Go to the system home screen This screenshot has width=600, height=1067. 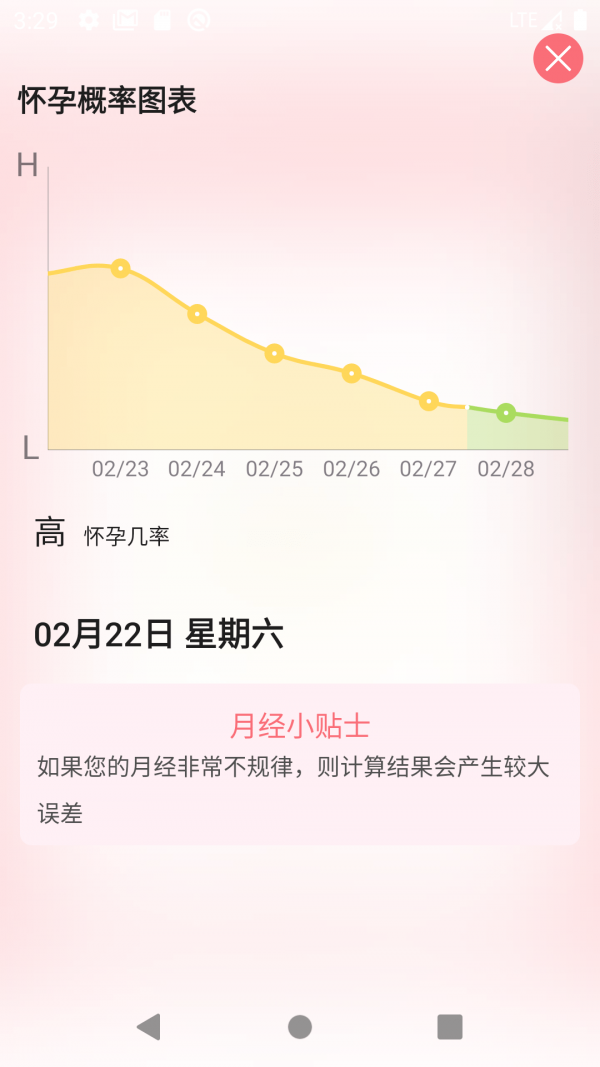coord(300,1026)
